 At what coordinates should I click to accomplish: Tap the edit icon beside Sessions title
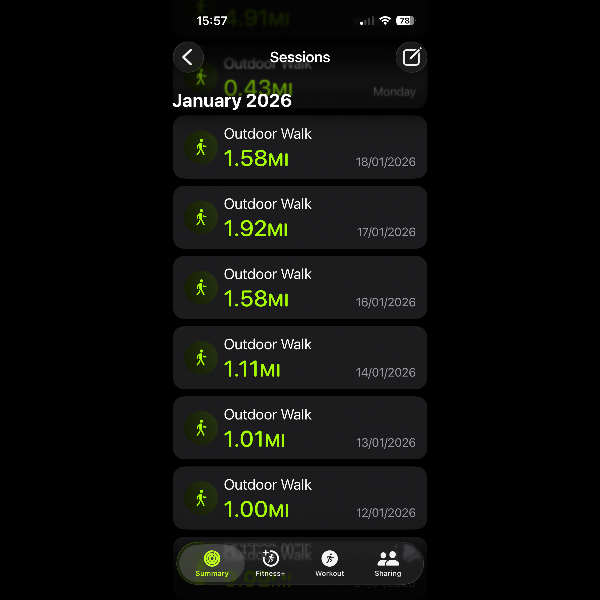click(x=411, y=57)
